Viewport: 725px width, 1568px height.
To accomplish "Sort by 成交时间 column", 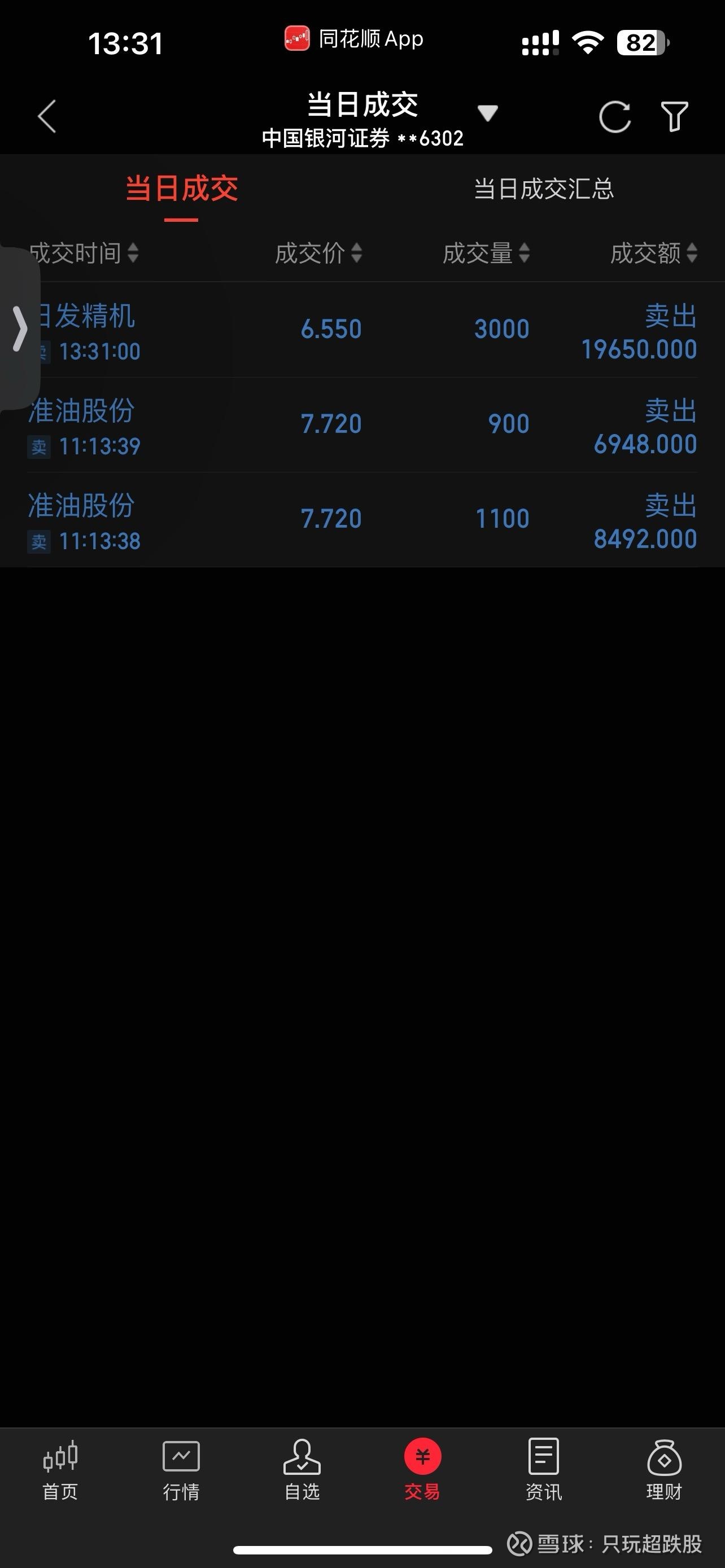I will [x=84, y=253].
